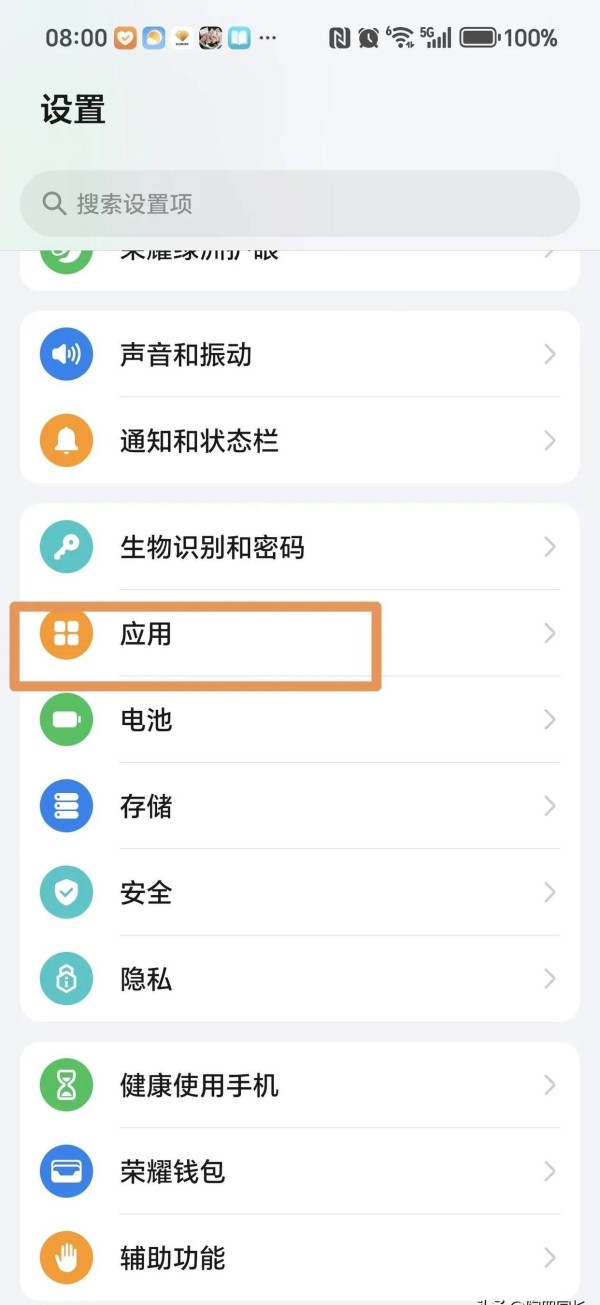
Task: Open the 应用 settings row
Action: [x=300, y=633]
